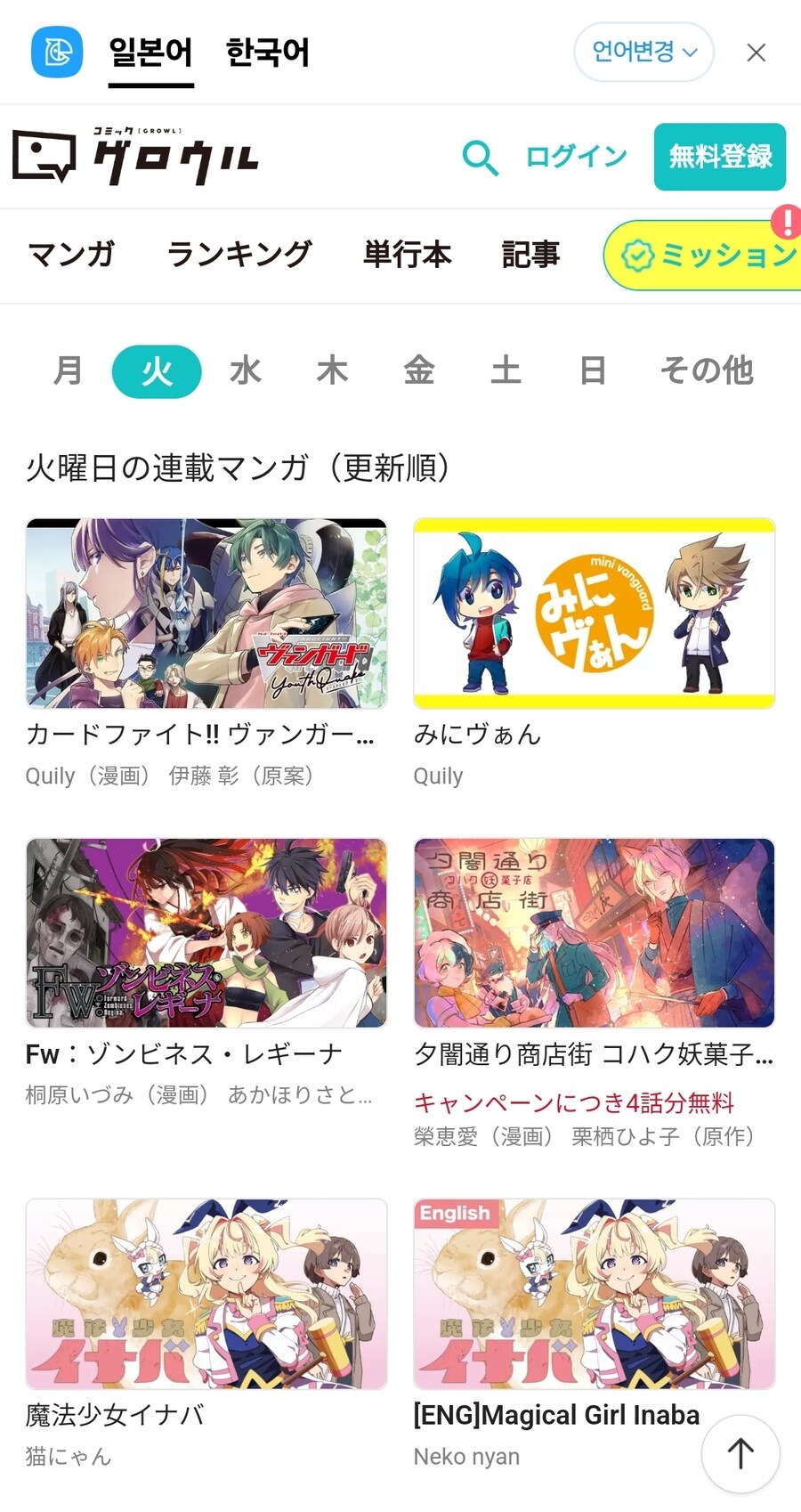
Task: Select the 水 weekday filter
Action: point(245,370)
